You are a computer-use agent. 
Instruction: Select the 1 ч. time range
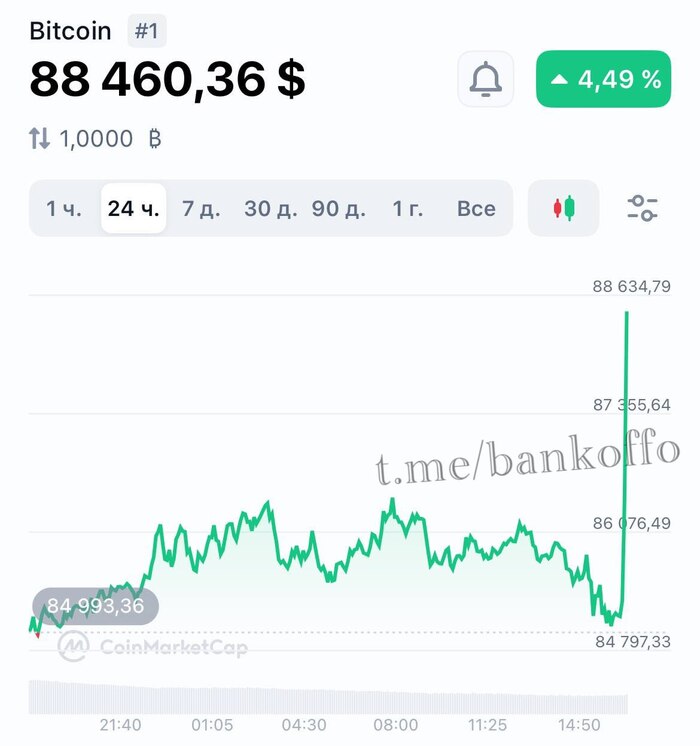point(64,208)
